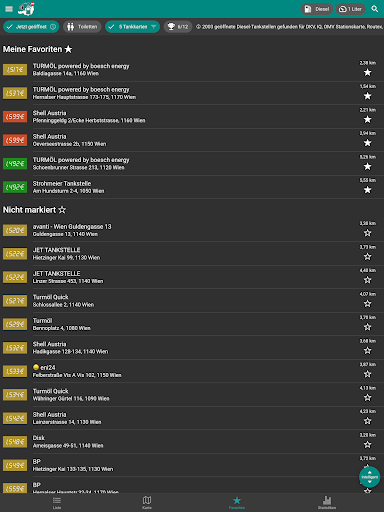Expand the 5 Tankkarten dropdown
Viewport: 384px width, 512px height.
pyautogui.click(x=133, y=27)
